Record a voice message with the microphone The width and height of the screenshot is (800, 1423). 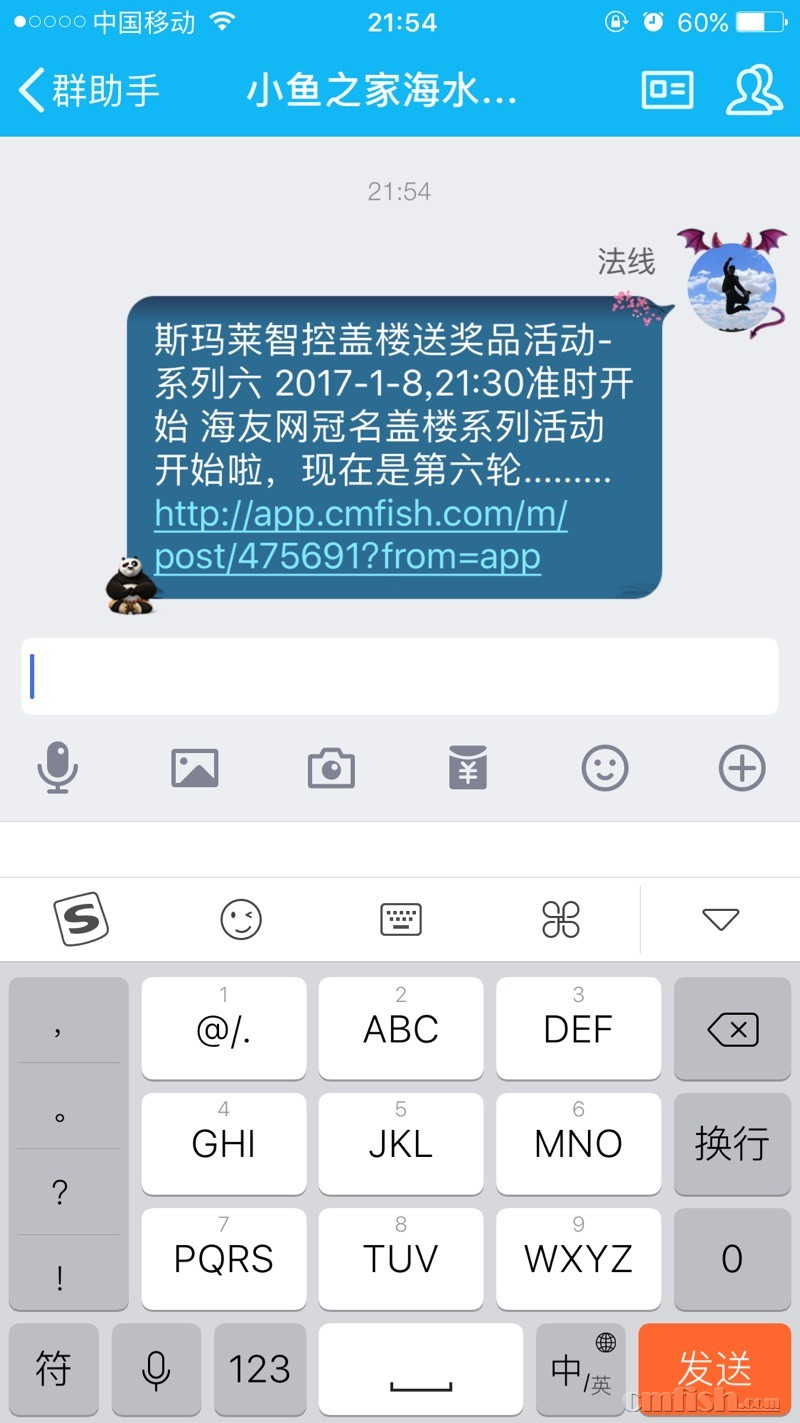point(57,768)
